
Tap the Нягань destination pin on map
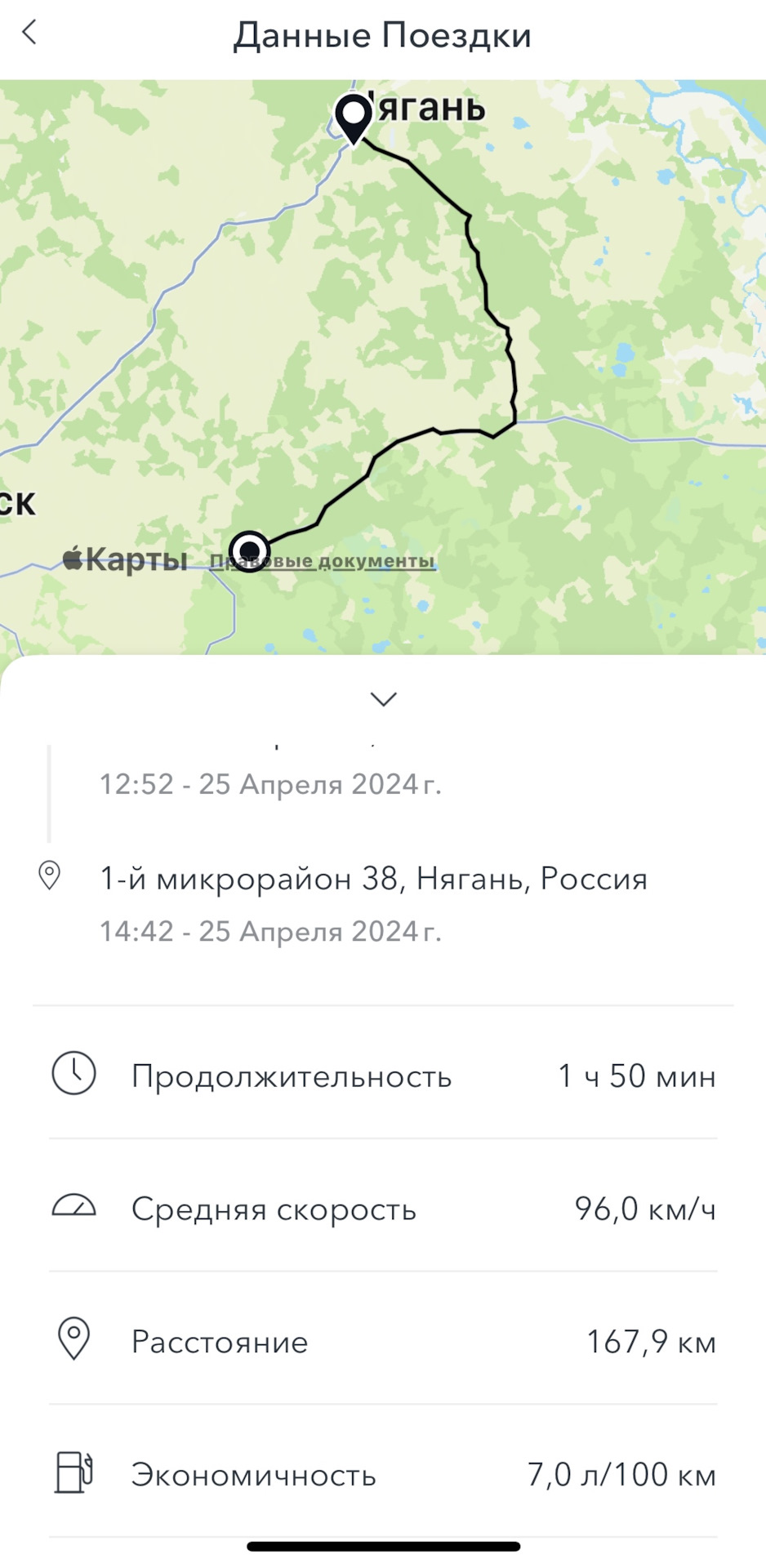point(354,118)
